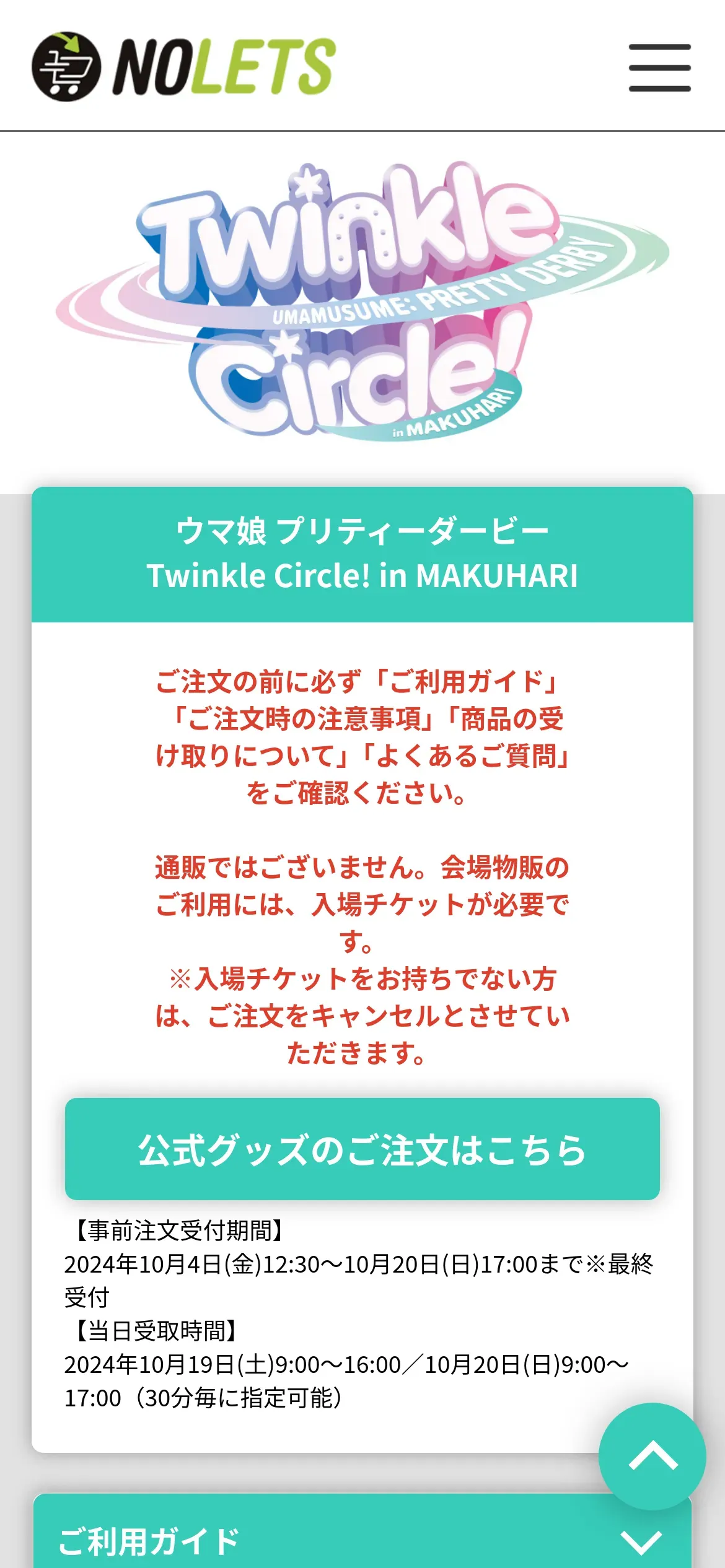Jump back to top with the arrow button
The width and height of the screenshot is (725, 1568).
pyautogui.click(x=652, y=1457)
